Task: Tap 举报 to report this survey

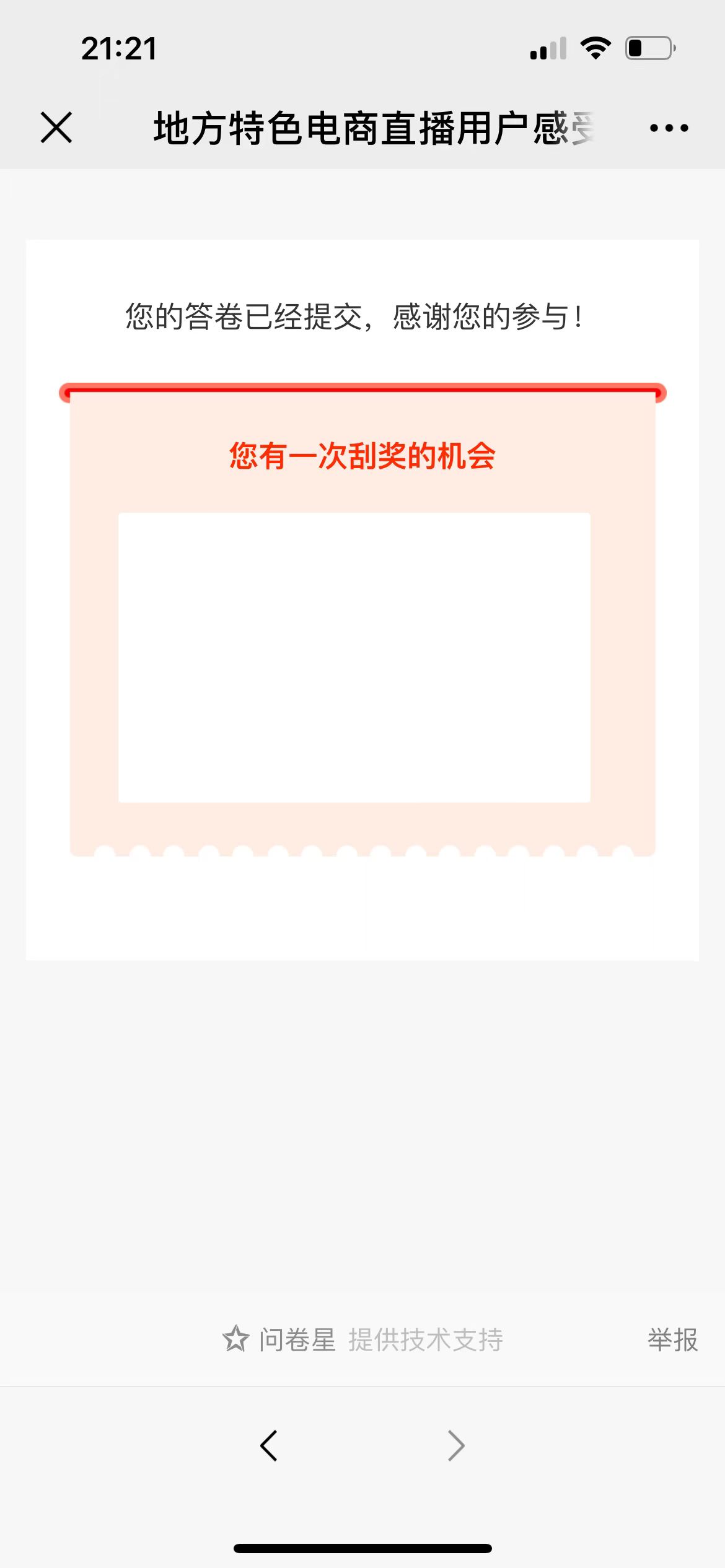Action: pos(672,1339)
